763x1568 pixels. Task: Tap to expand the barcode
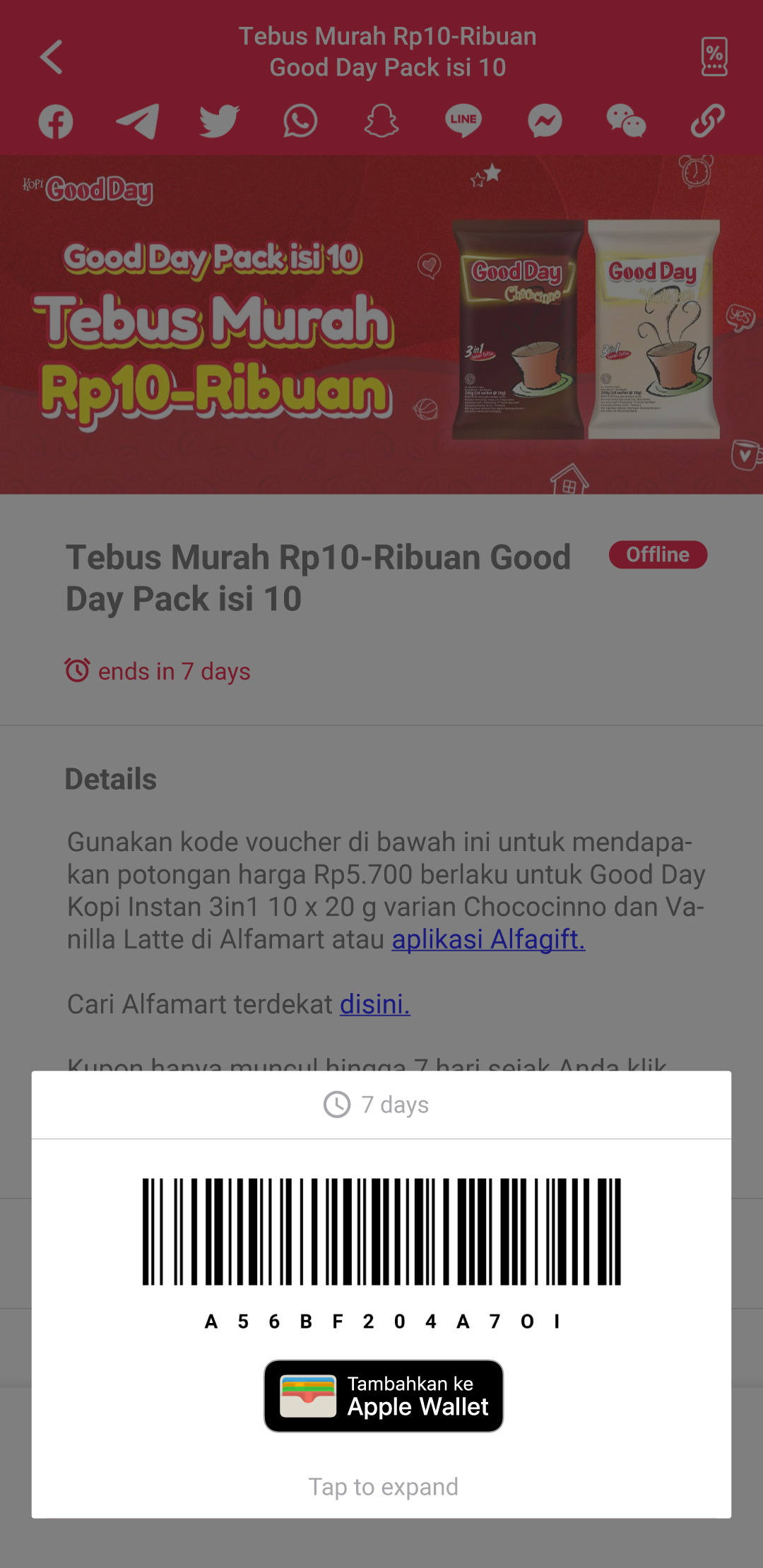(383, 1487)
